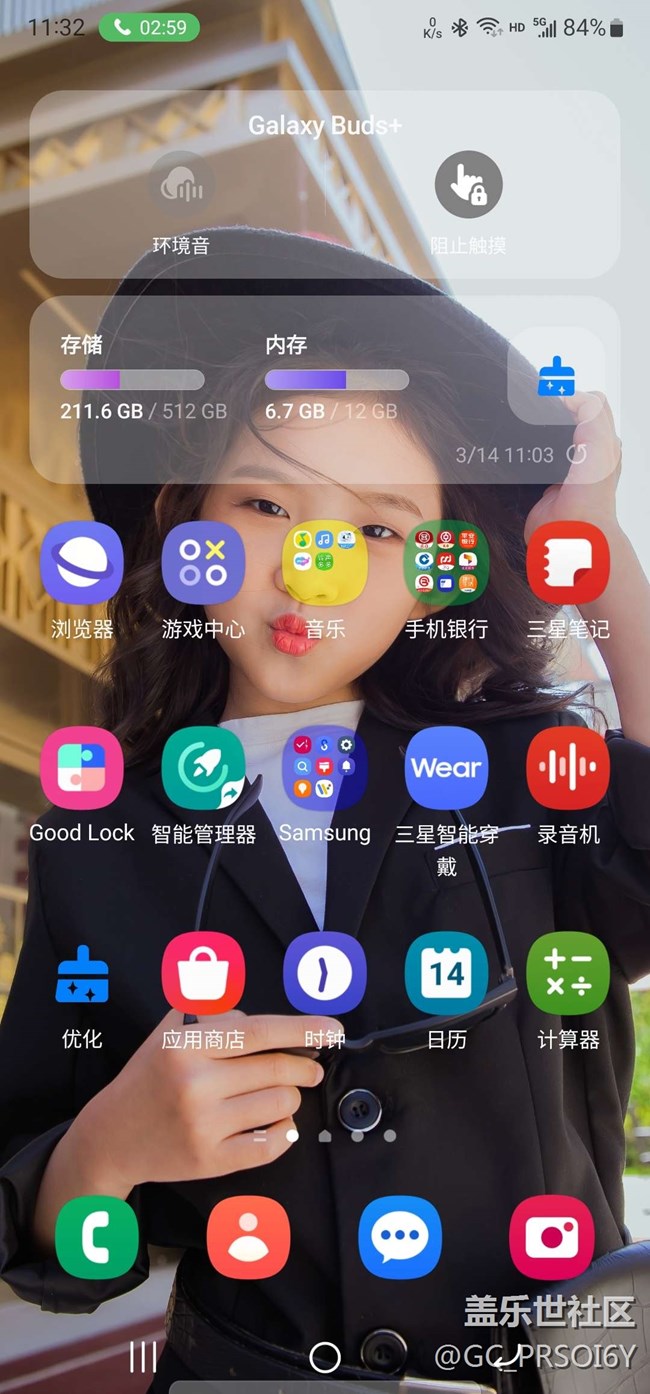The image size is (650, 1394).
Task: Open the Samsung folder
Action: [x=325, y=768]
